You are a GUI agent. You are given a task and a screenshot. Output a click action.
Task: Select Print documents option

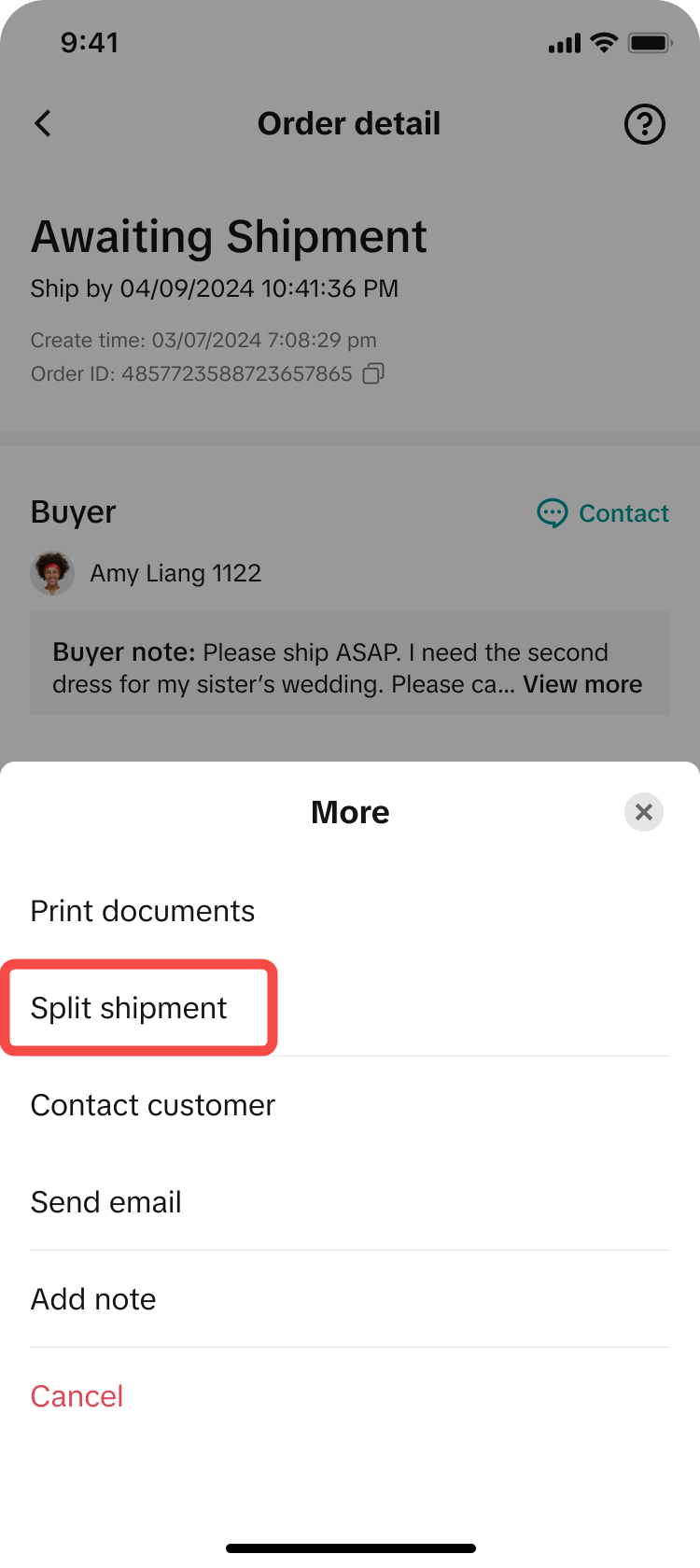(143, 911)
